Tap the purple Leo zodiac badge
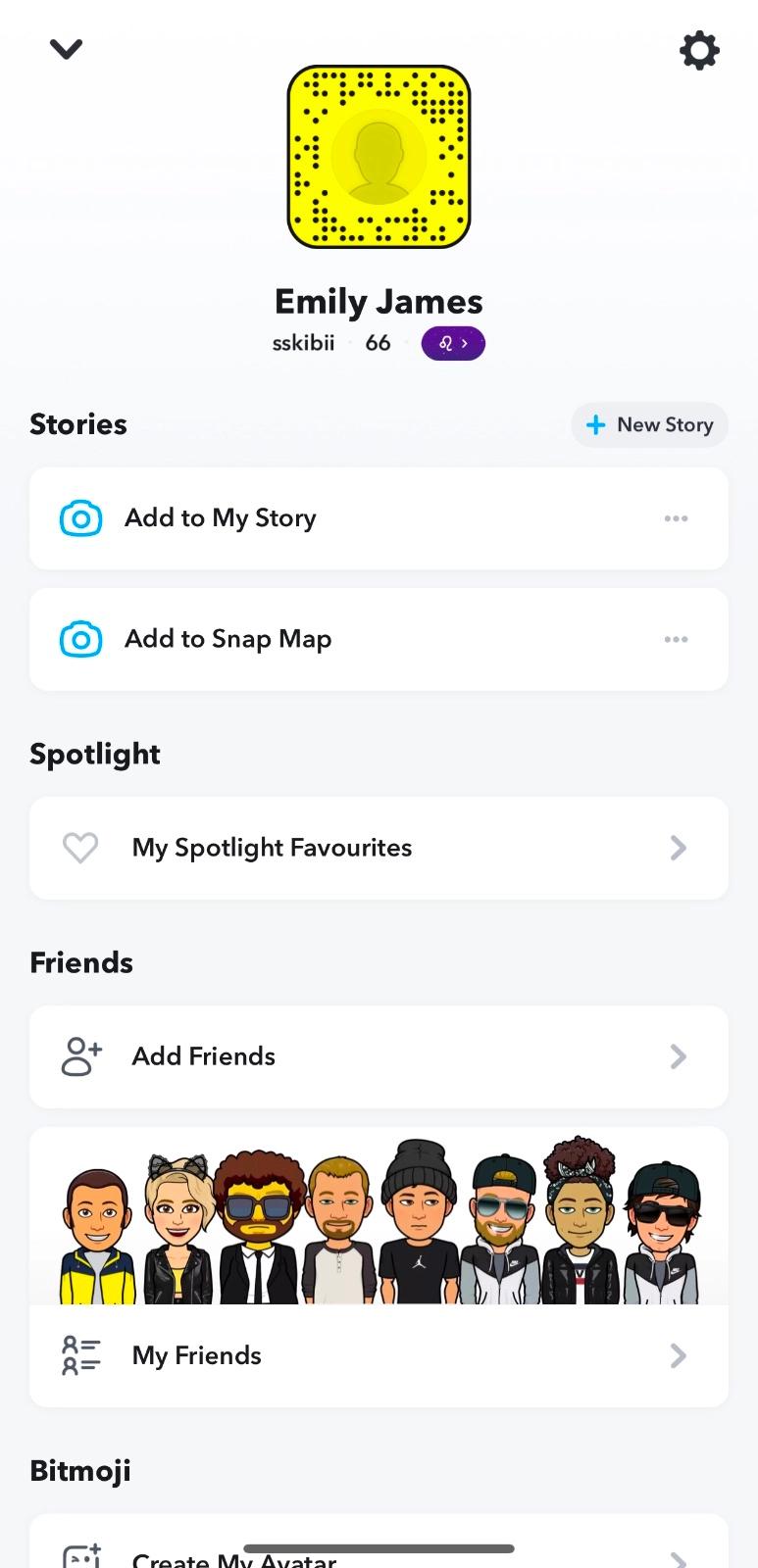 tap(452, 344)
